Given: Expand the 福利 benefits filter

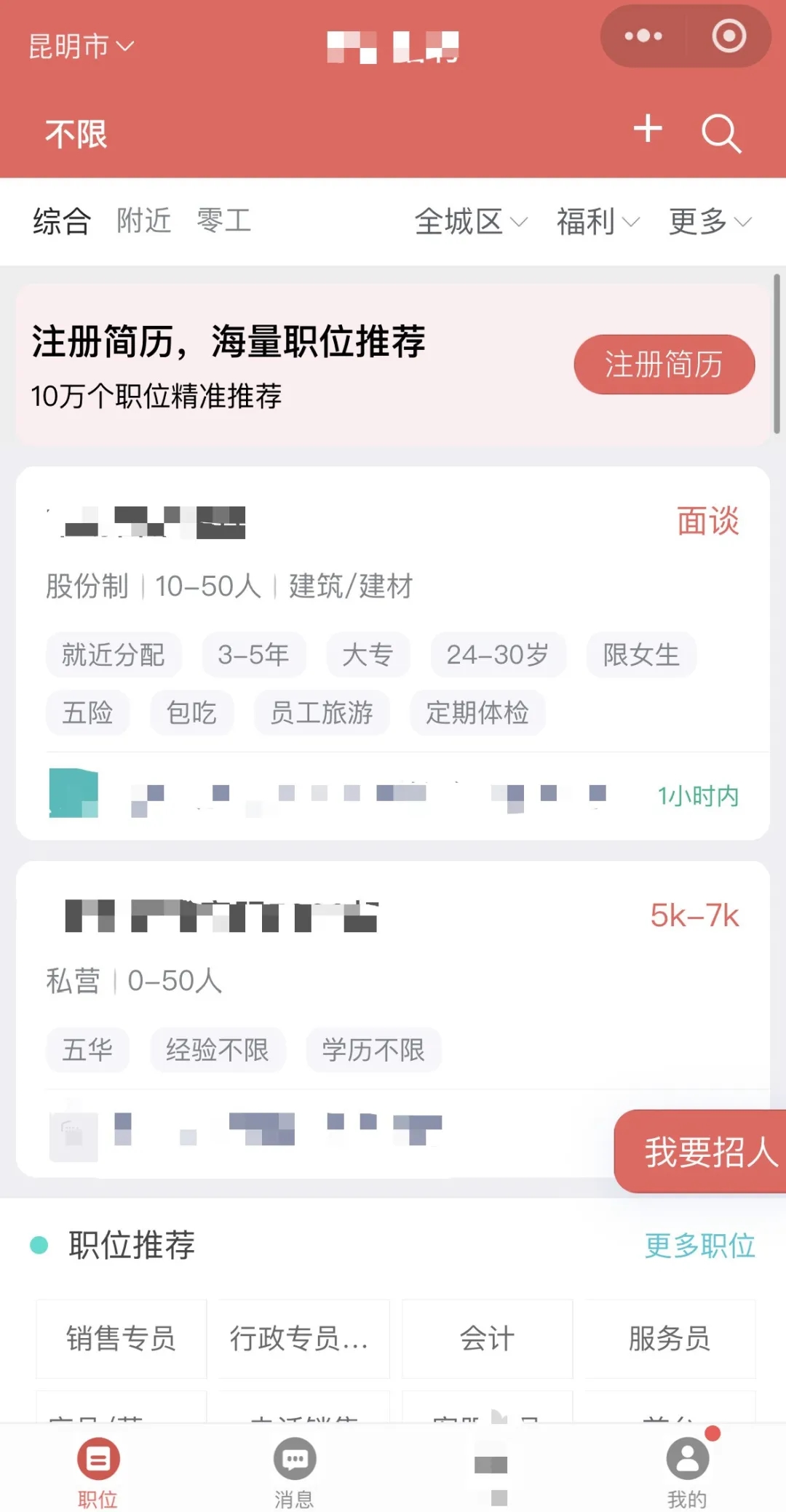Looking at the screenshot, I should coord(597,222).
